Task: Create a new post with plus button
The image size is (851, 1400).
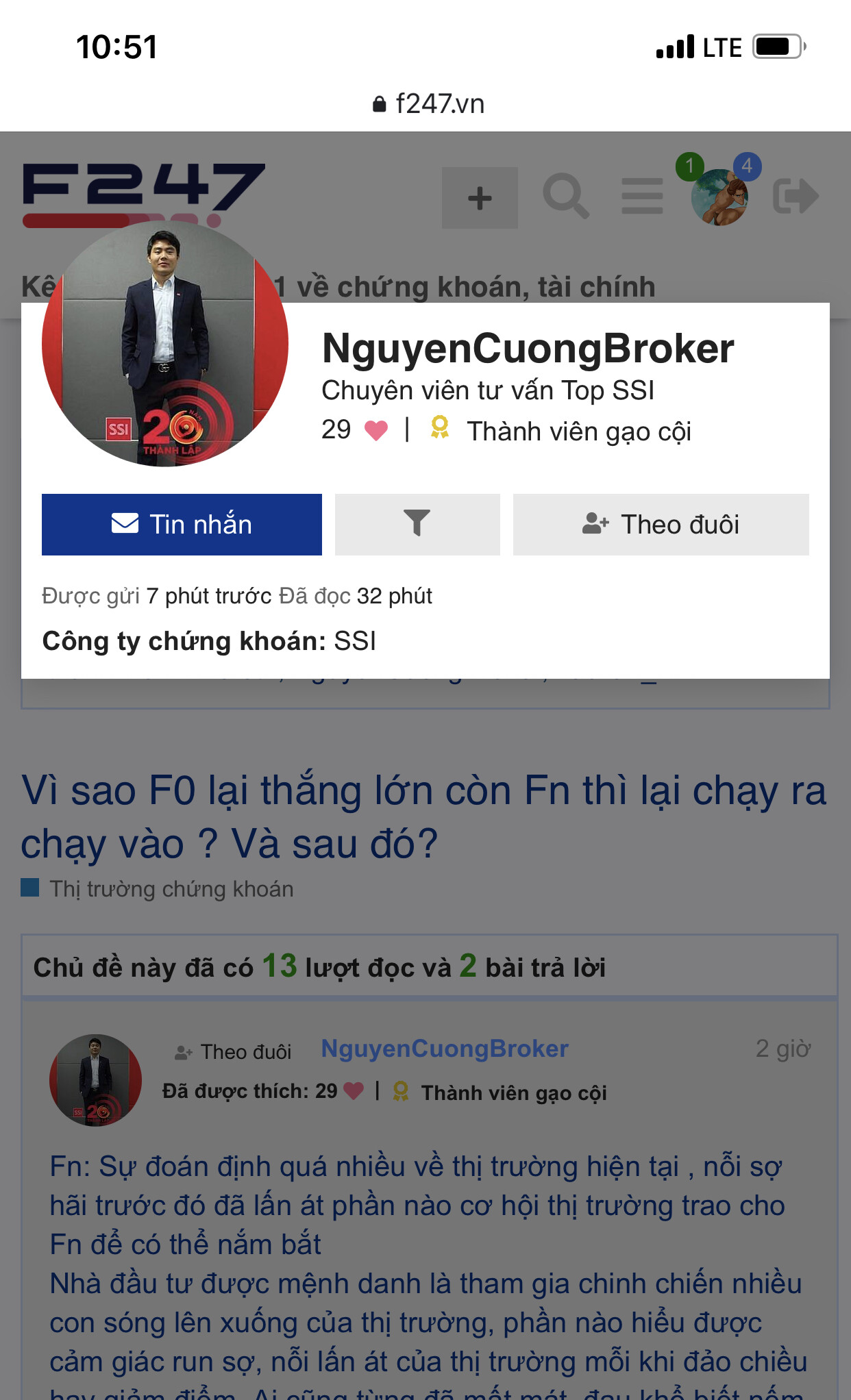Action: point(480,198)
